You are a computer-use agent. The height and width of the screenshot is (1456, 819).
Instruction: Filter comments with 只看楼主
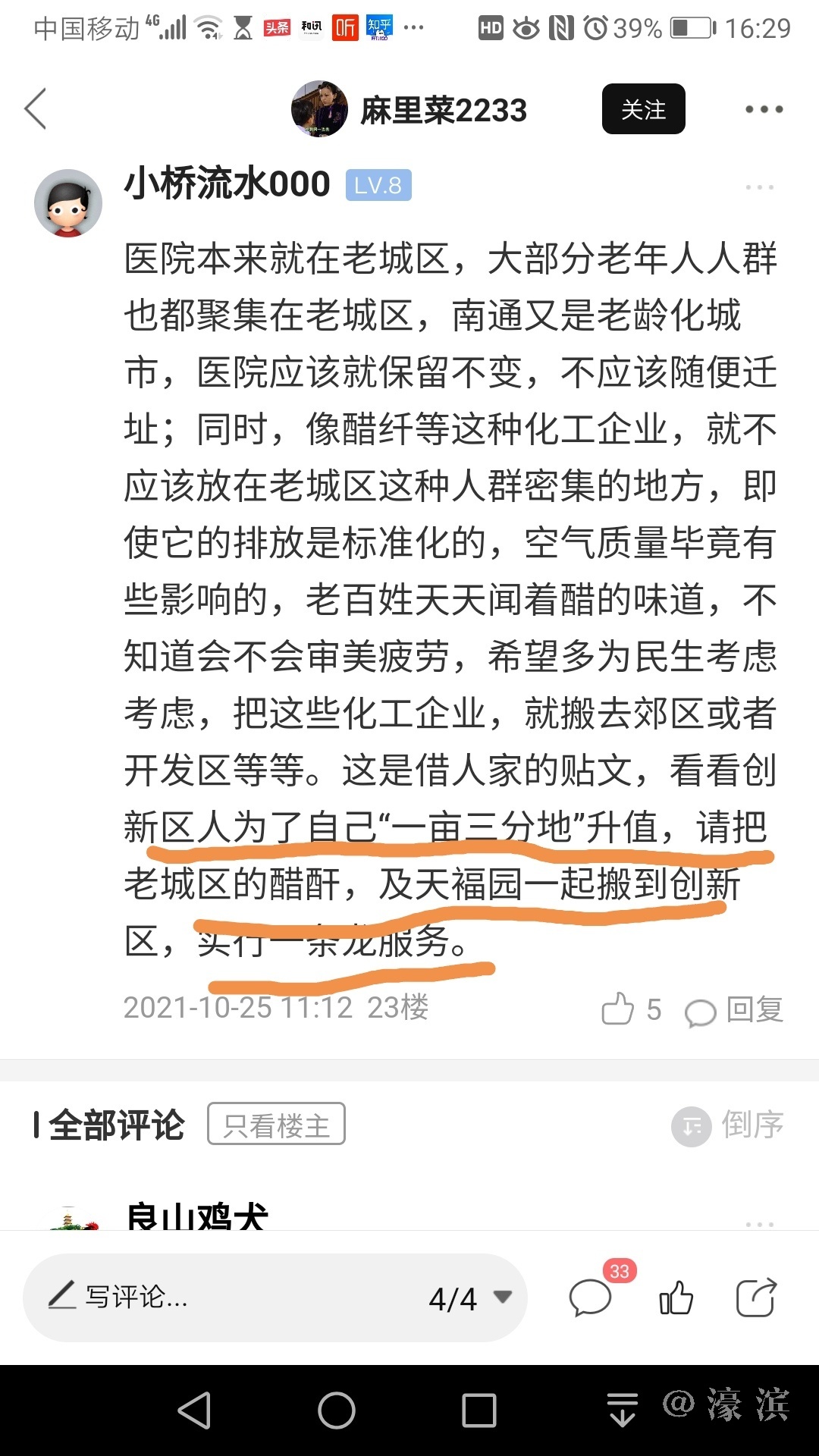coord(276,1124)
